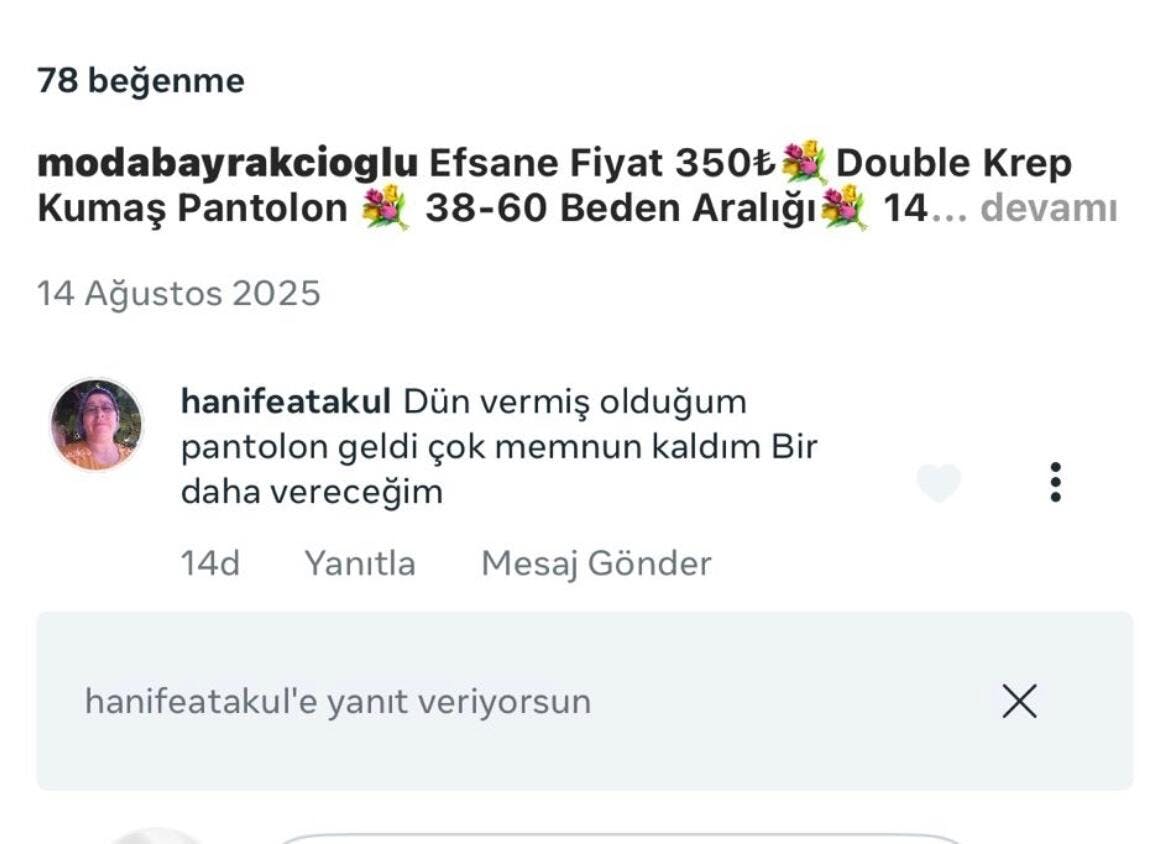Open modabayrakcioglu's profile from the caption
Image resolution: width=1170 pixels, height=844 pixels.
[226, 164]
